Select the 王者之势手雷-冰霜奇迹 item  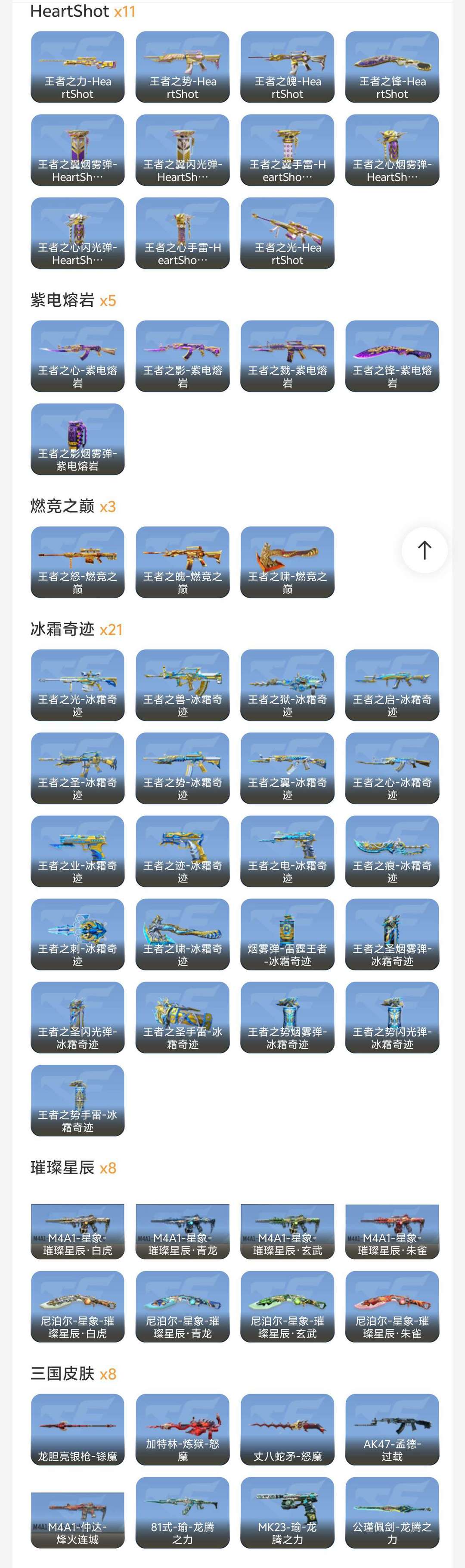[77, 1100]
